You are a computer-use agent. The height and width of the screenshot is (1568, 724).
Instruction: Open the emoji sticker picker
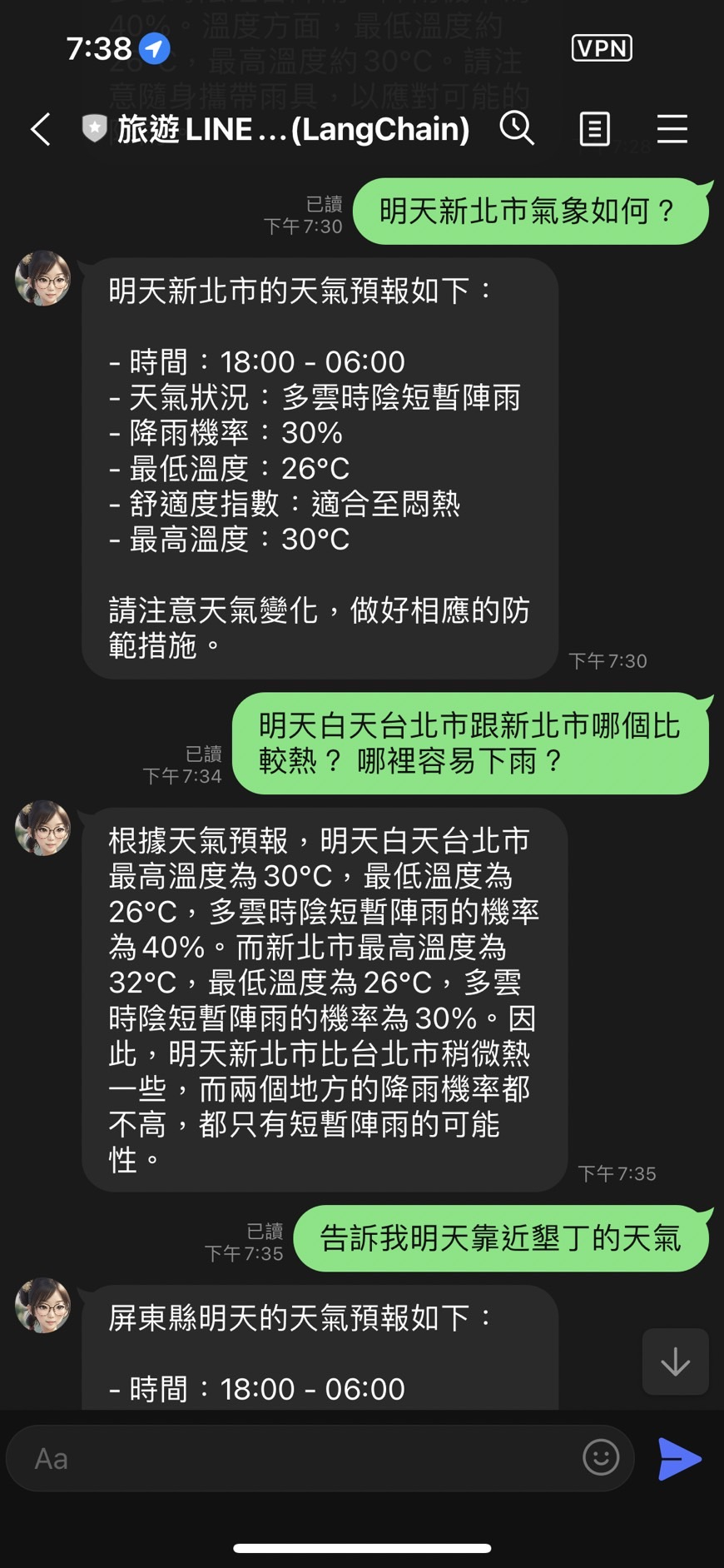click(x=601, y=1458)
